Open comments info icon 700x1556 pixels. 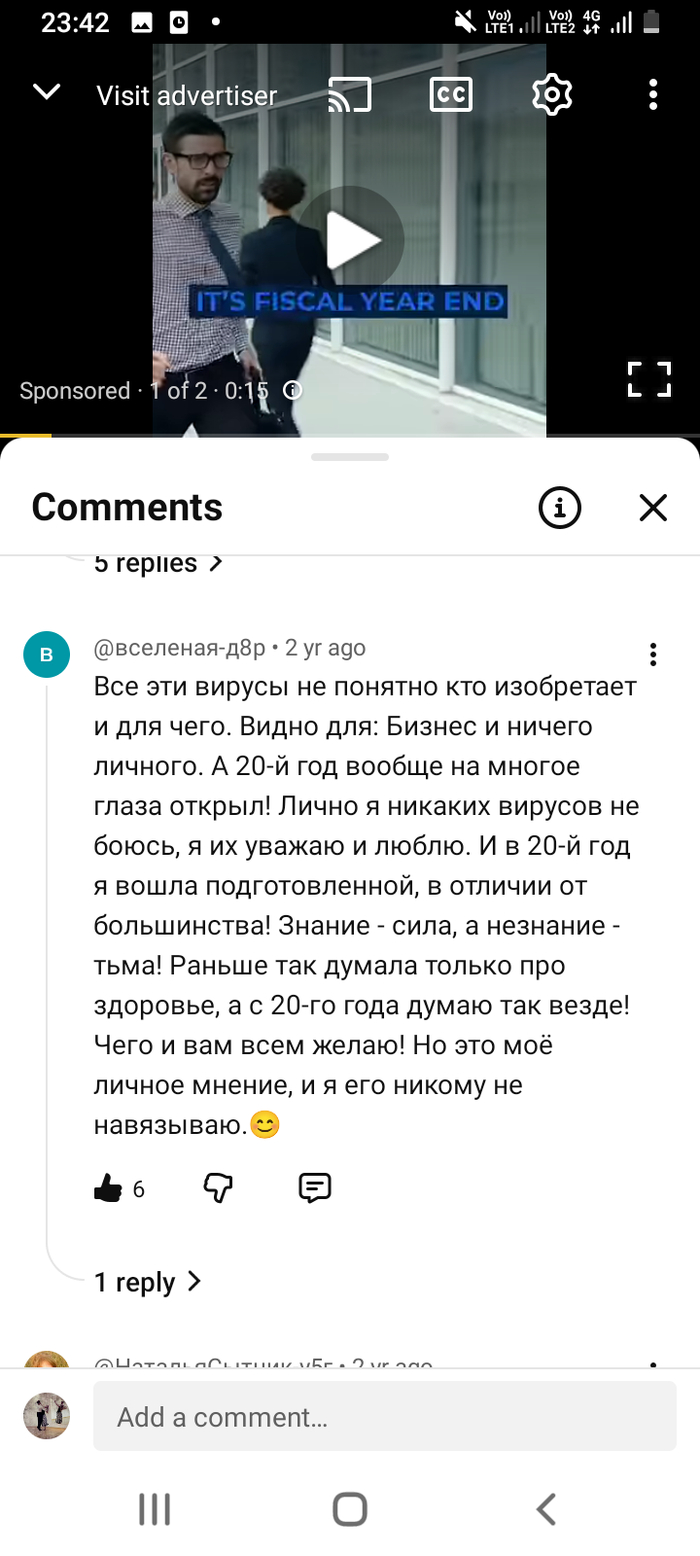point(559,508)
